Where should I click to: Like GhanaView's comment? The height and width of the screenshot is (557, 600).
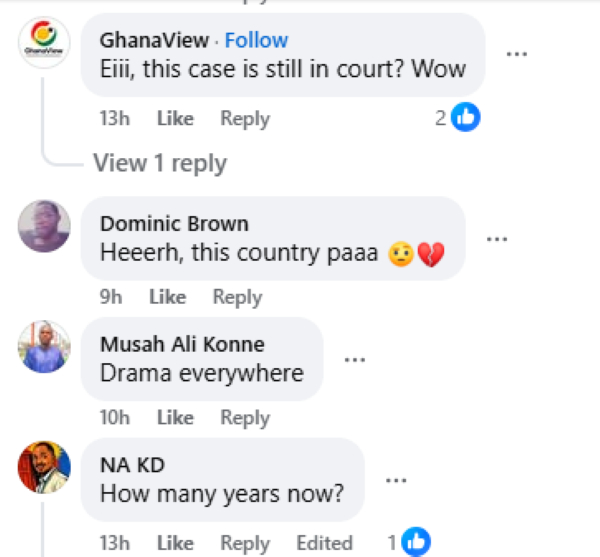tap(175, 119)
